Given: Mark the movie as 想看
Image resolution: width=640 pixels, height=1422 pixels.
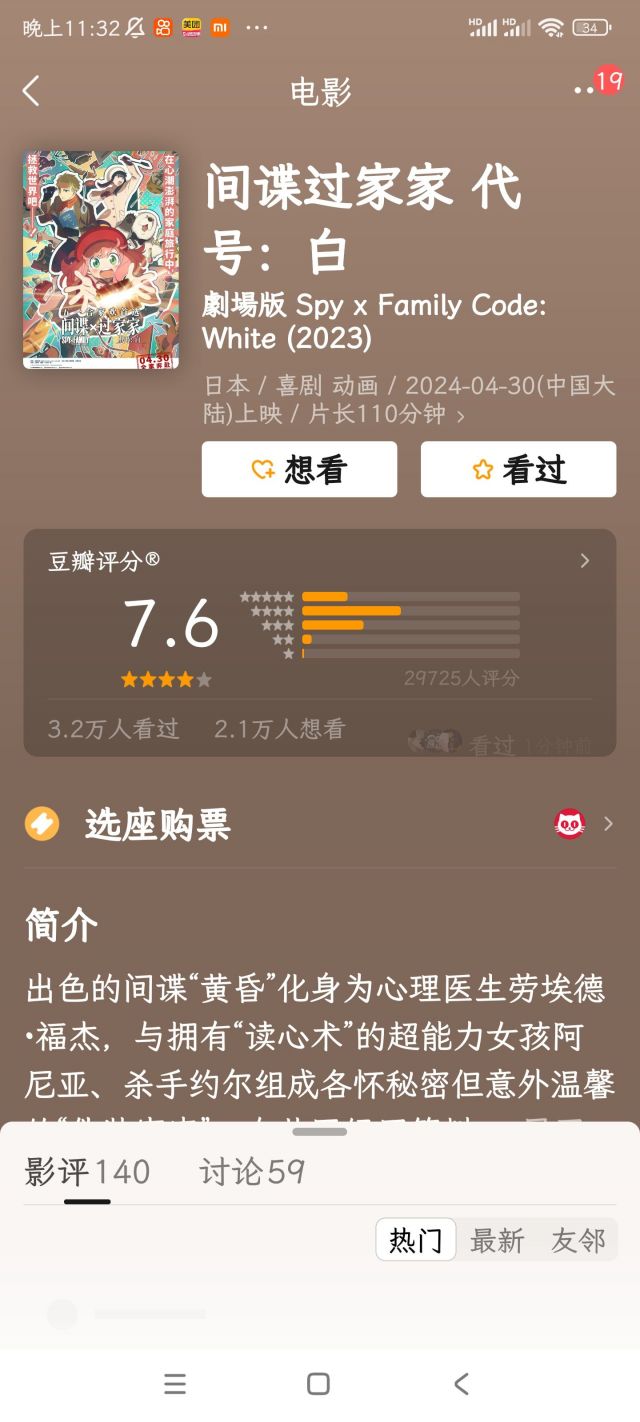Looking at the screenshot, I should pyautogui.click(x=299, y=469).
